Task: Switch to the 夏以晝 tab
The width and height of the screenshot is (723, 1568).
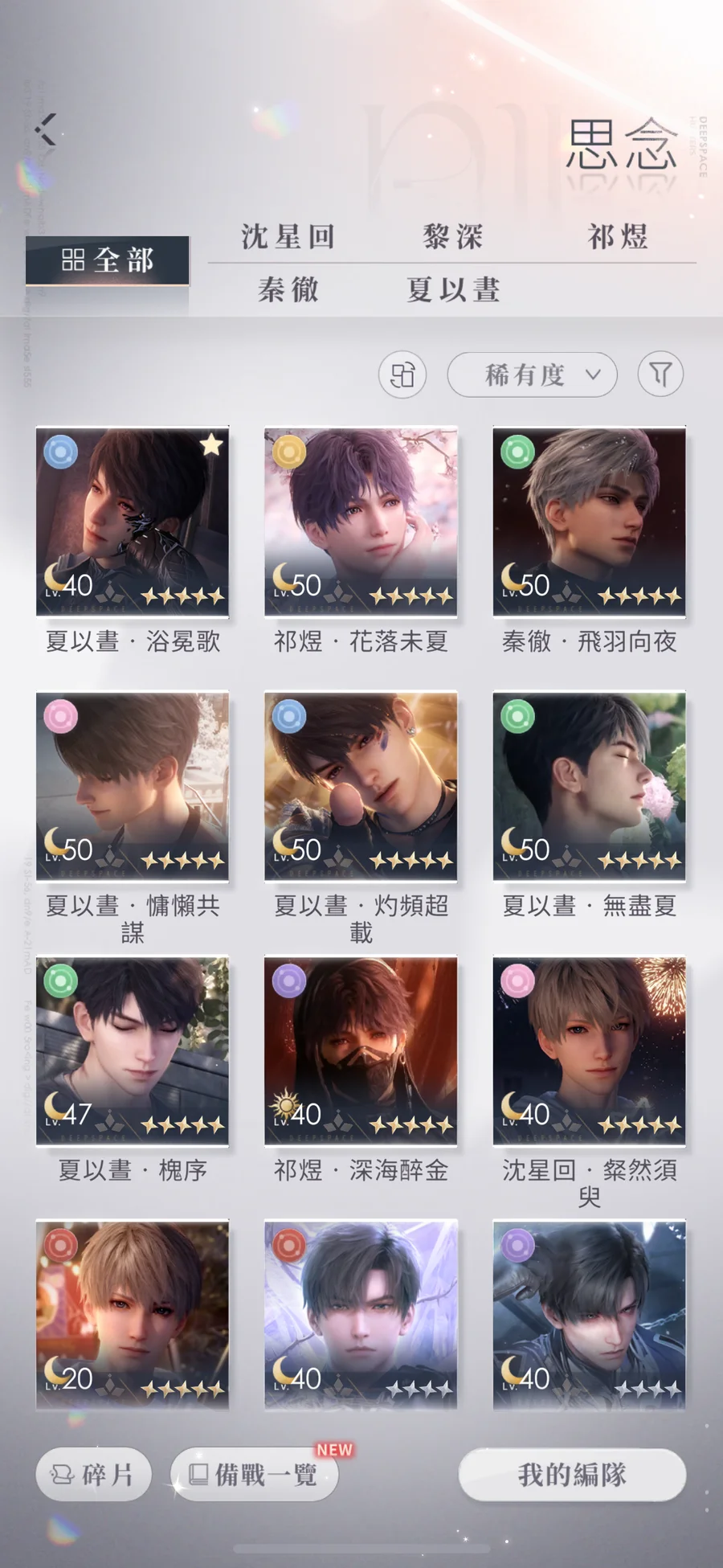Action: tap(453, 289)
